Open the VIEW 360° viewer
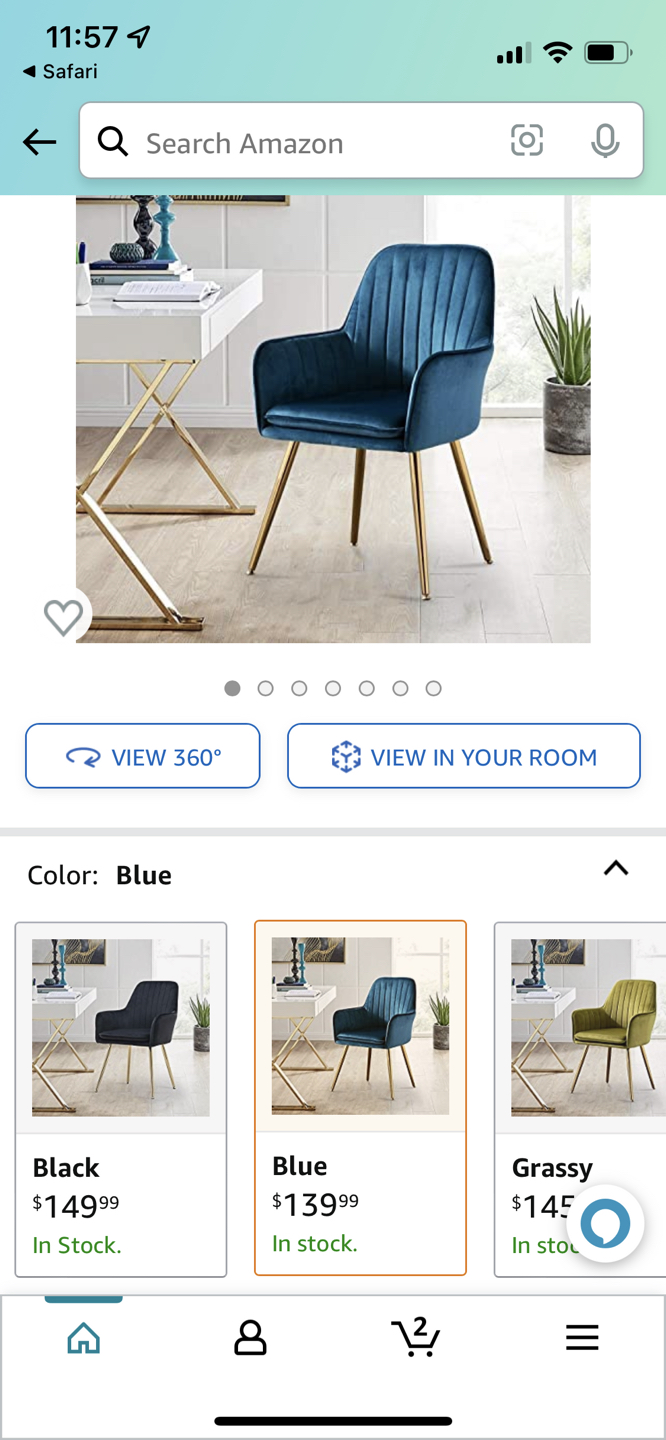Viewport: 666px width, 1440px height. (x=143, y=757)
